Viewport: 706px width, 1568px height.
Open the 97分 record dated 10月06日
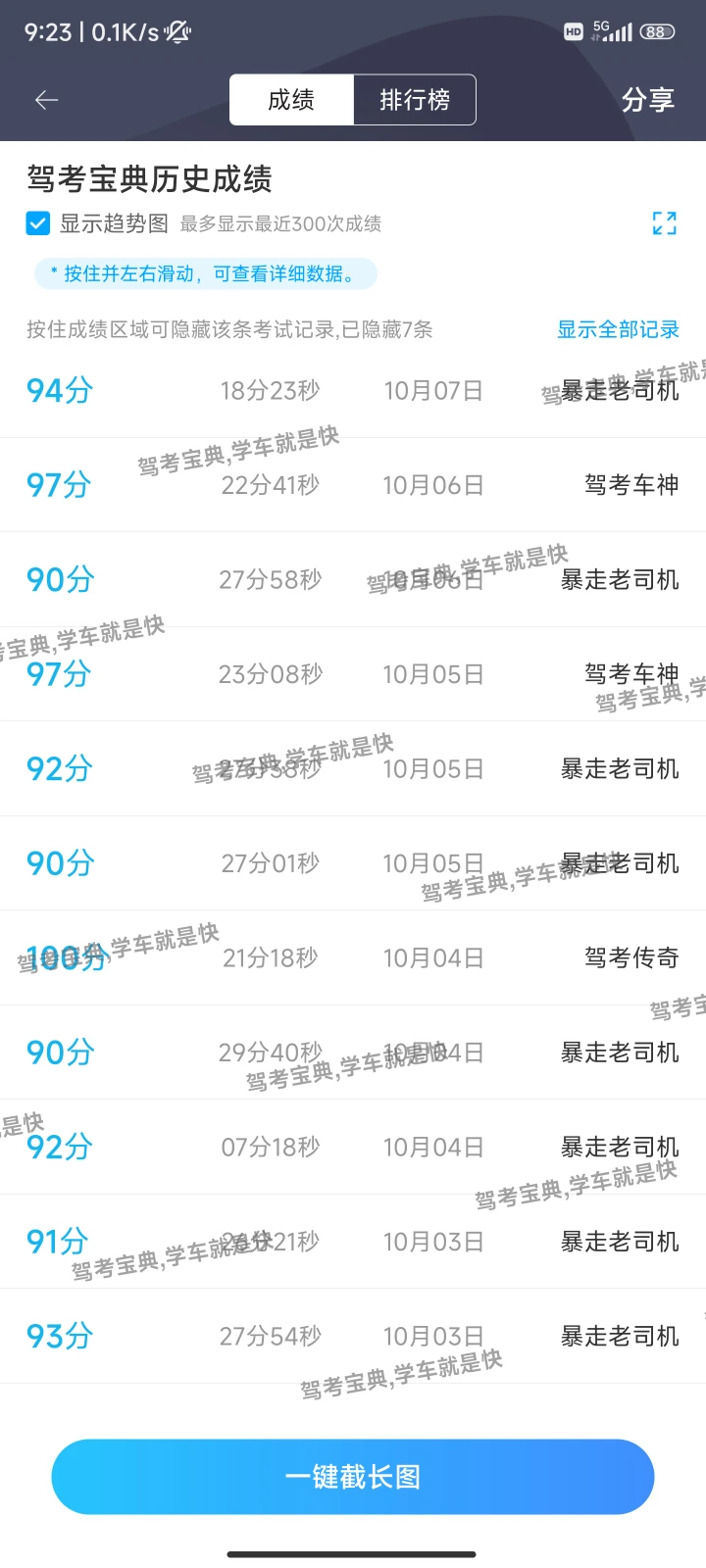tap(353, 485)
